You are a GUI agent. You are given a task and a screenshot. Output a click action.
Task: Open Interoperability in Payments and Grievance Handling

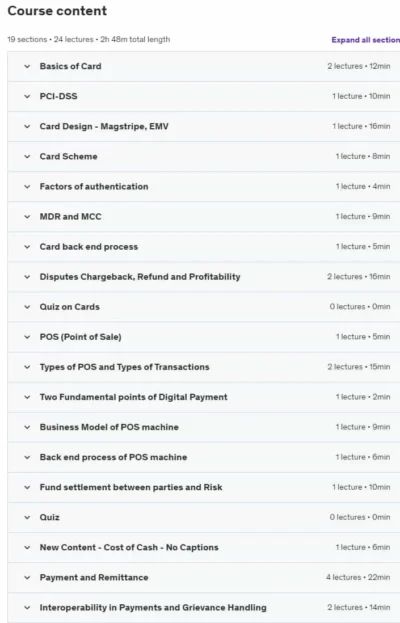click(x=203, y=608)
